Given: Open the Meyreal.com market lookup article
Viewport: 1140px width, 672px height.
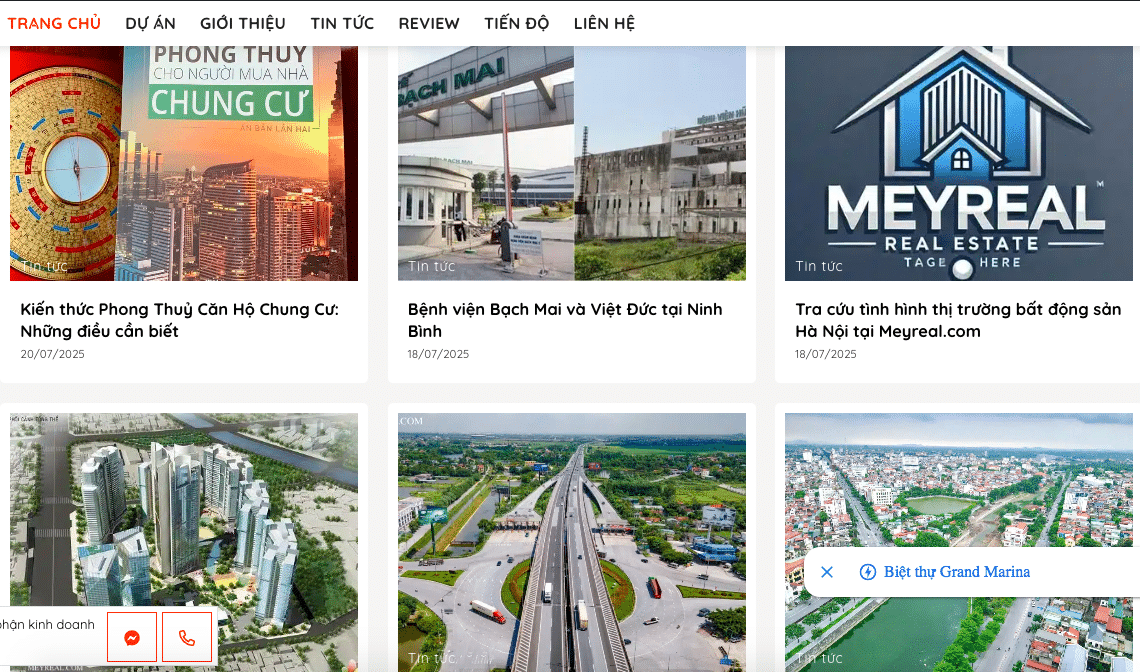Looking at the screenshot, I should [957, 320].
